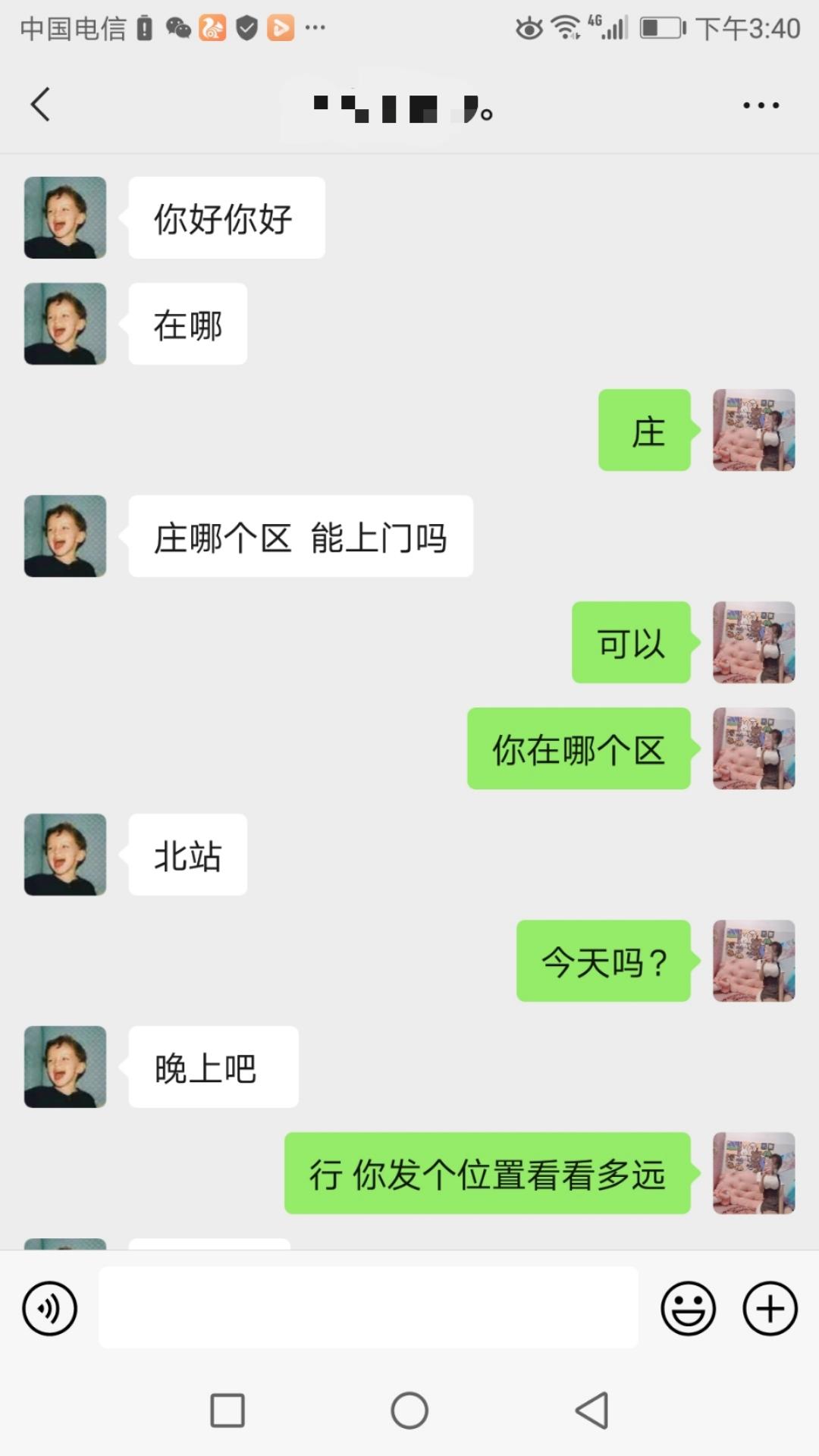Go back to the chat list
Screen dimensions: 819x1456
pyautogui.click(x=41, y=104)
